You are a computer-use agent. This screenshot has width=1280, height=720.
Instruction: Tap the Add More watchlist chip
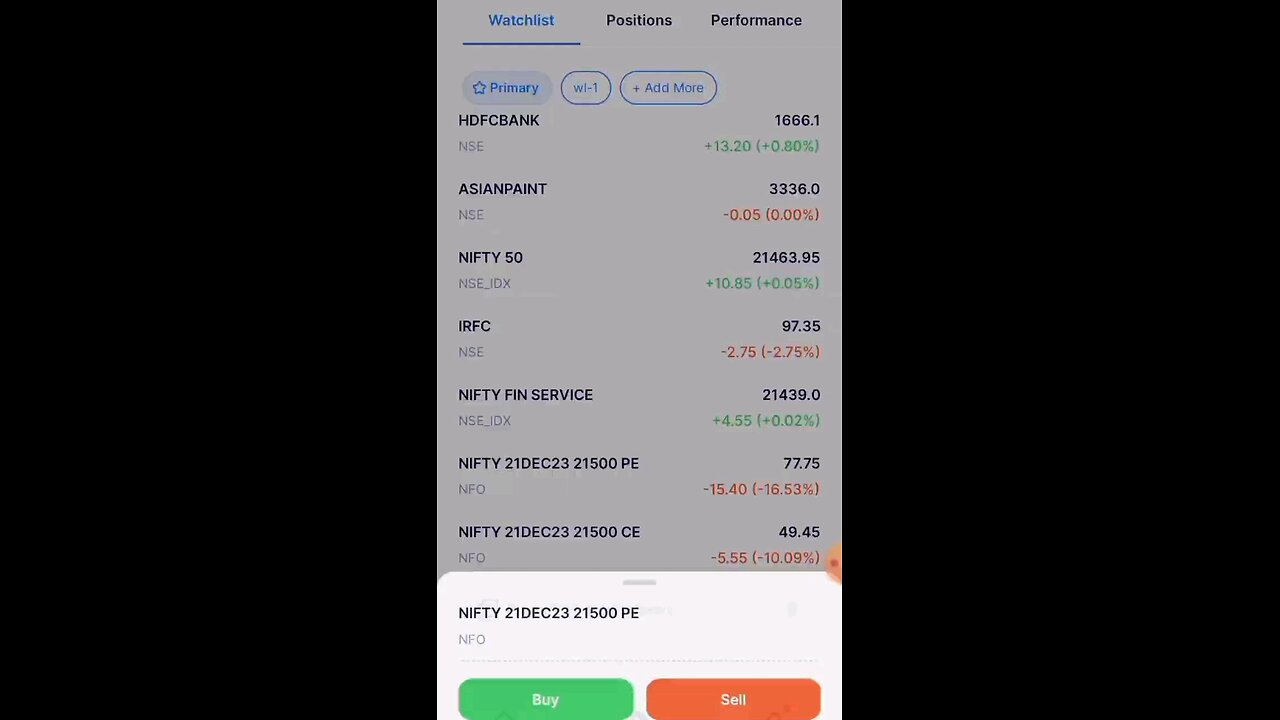pos(668,88)
